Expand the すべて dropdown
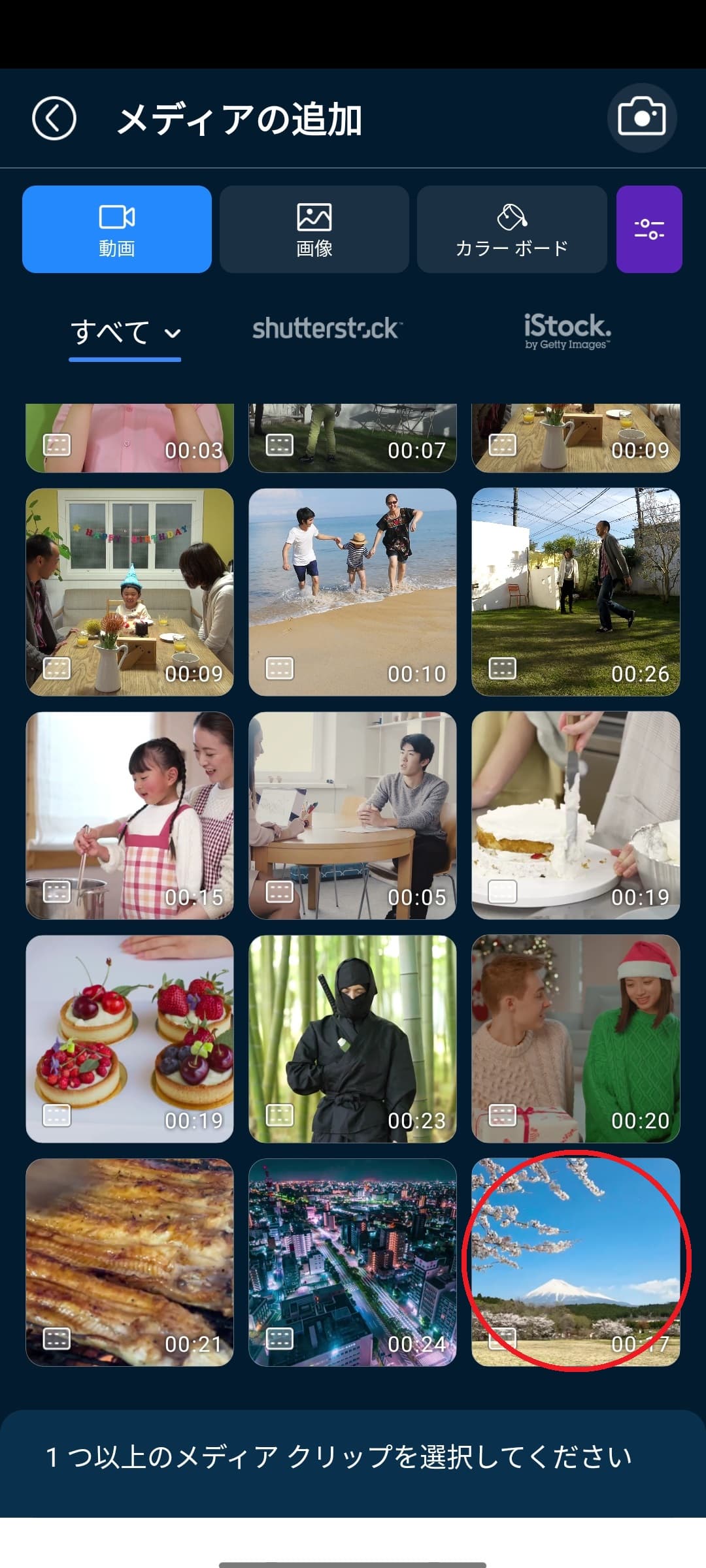706x1568 pixels. [x=125, y=332]
